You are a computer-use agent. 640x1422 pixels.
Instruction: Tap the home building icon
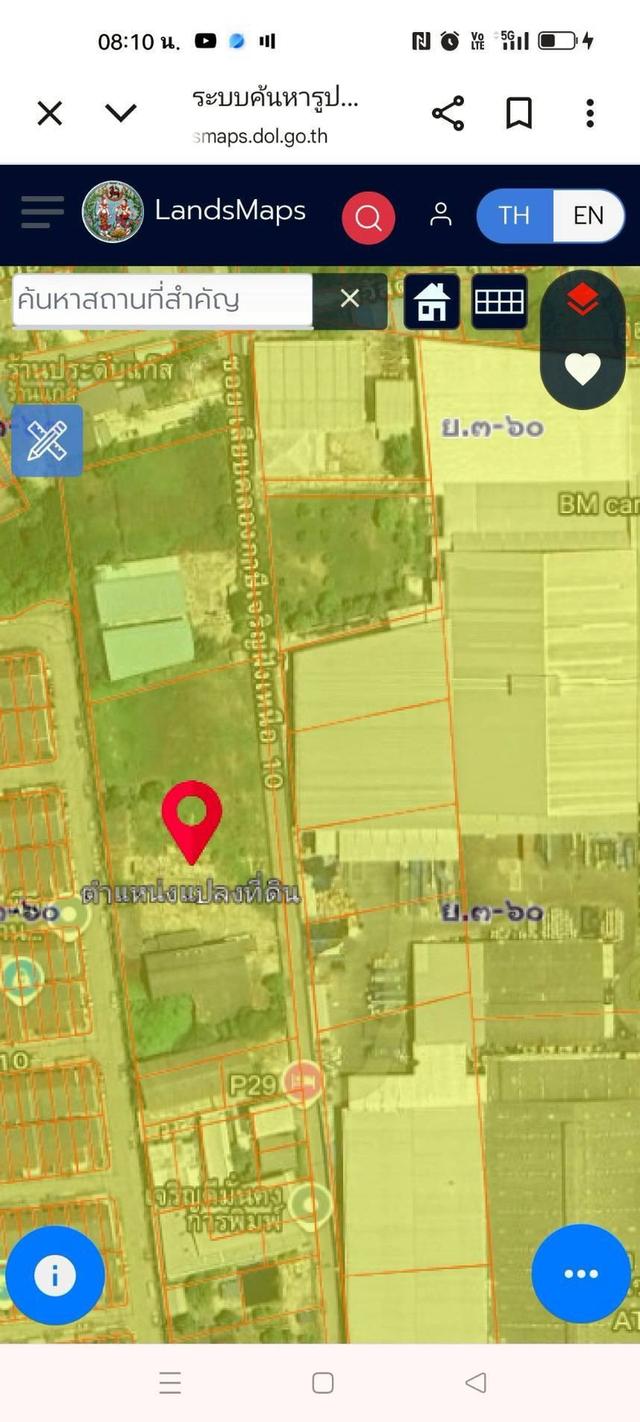coord(432,302)
